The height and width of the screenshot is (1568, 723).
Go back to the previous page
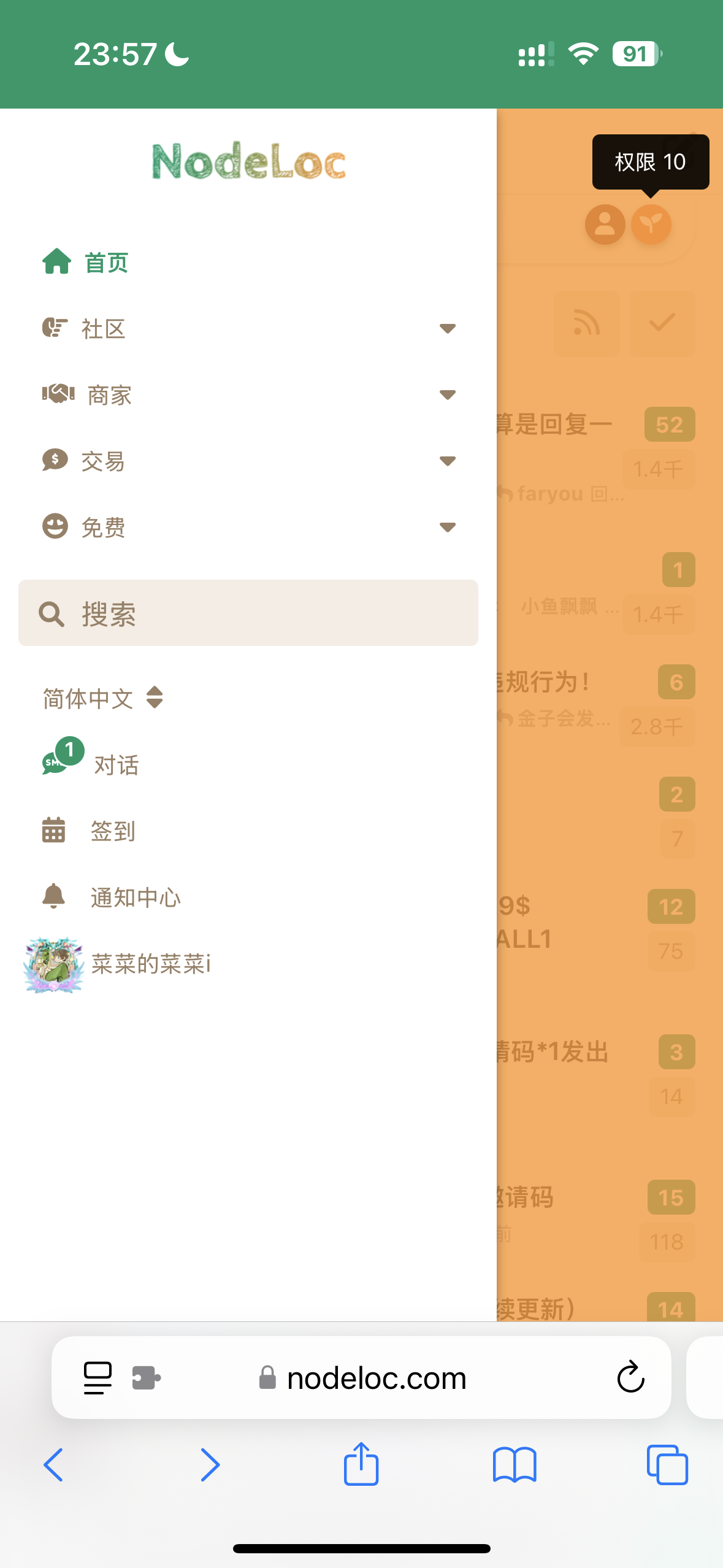tap(53, 1465)
